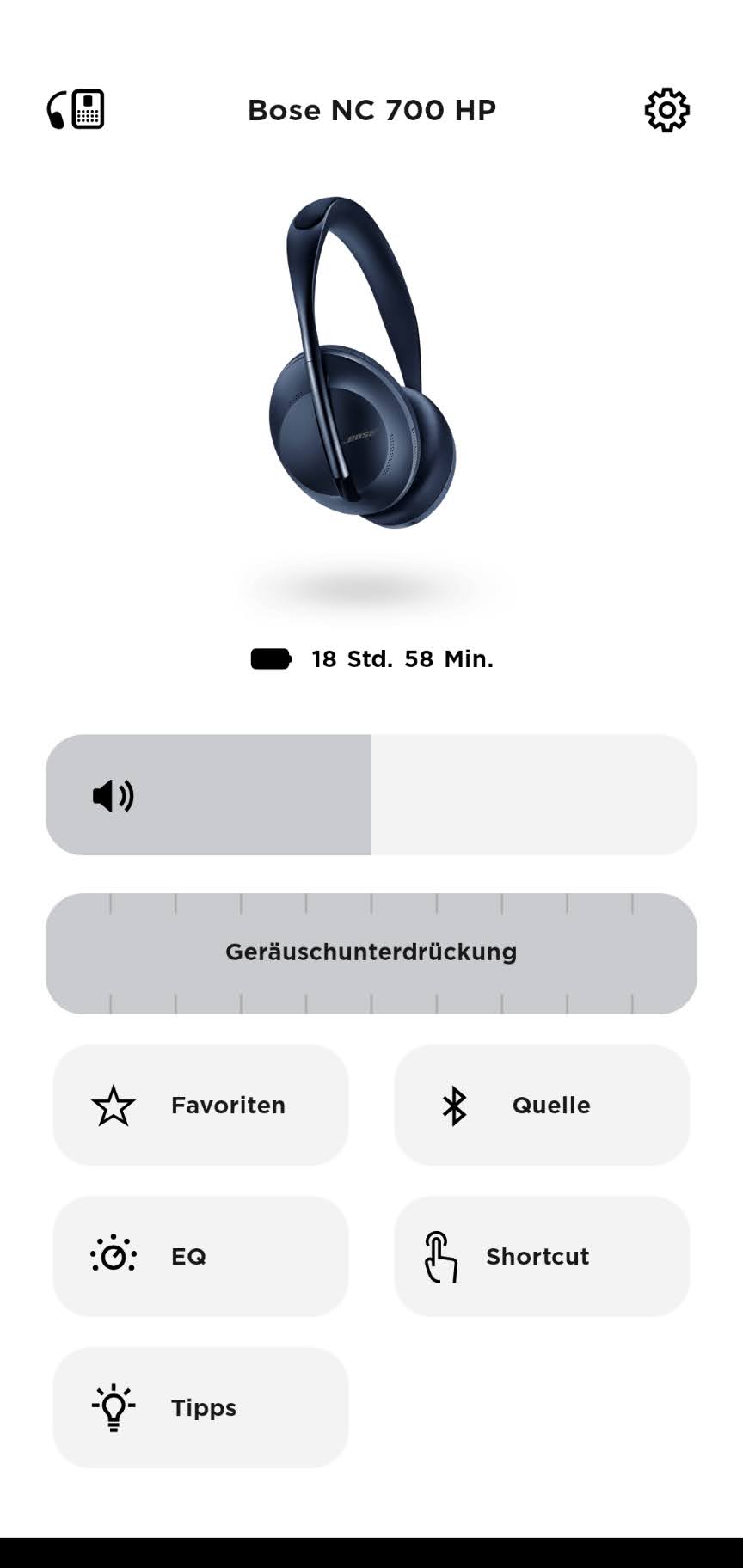Open the settings gear

coord(666,110)
